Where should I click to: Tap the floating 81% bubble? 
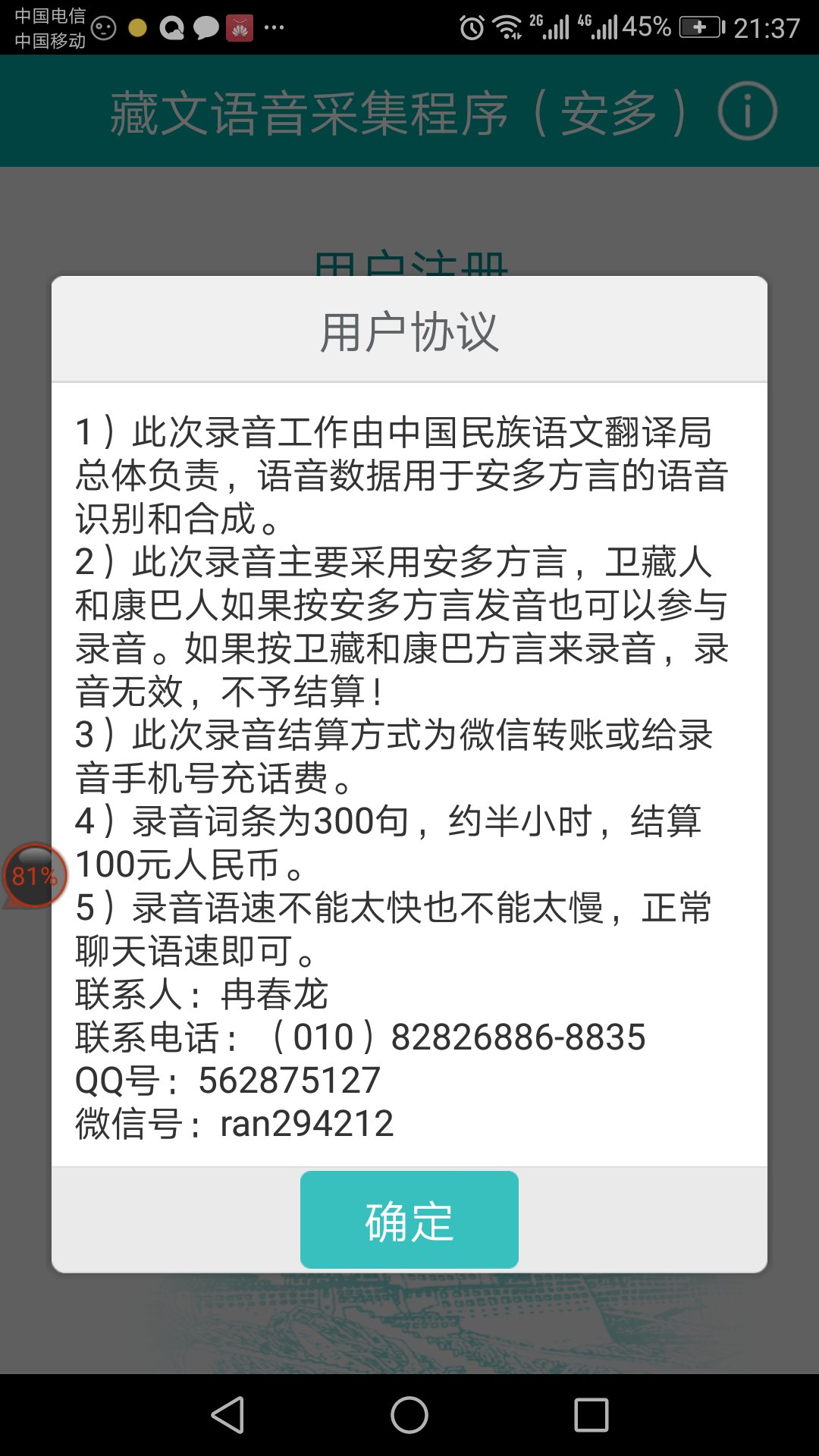(x=35, y=876)
